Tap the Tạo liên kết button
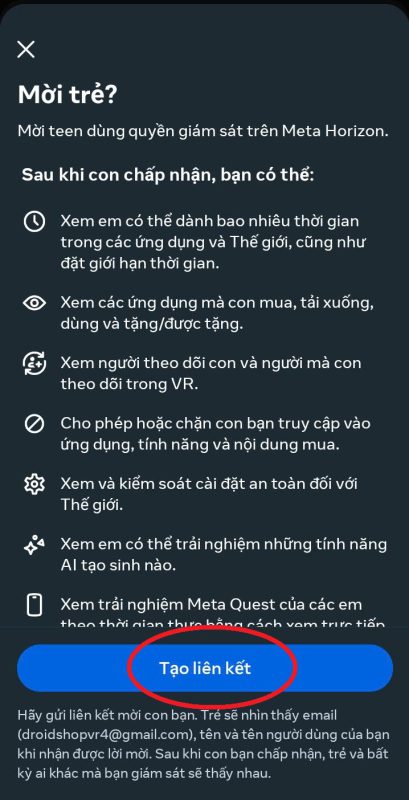This screenshot has width=409, height=800. [x=205, y=668]
